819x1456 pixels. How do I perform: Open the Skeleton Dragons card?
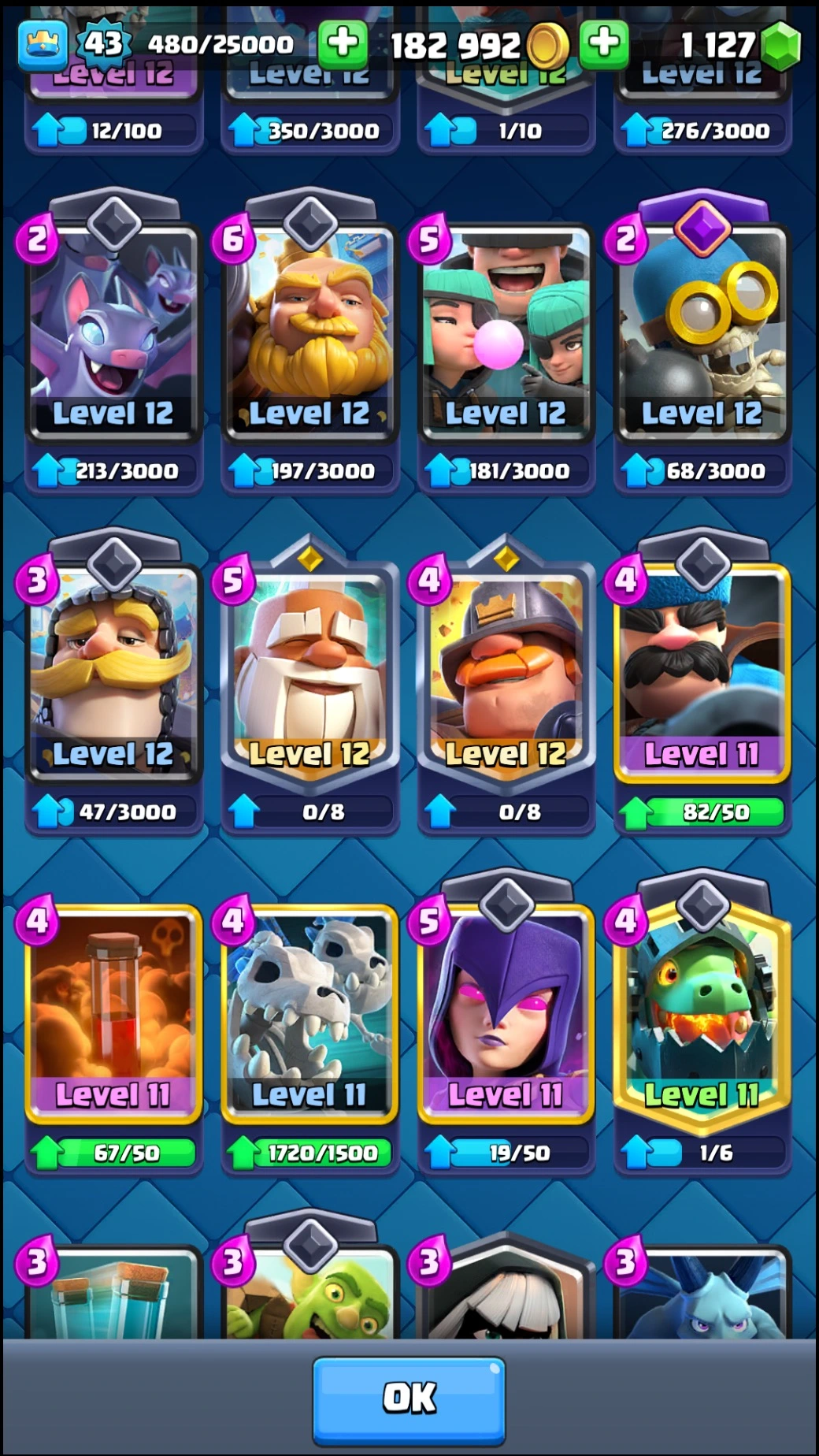click(x=310, y=1012)
